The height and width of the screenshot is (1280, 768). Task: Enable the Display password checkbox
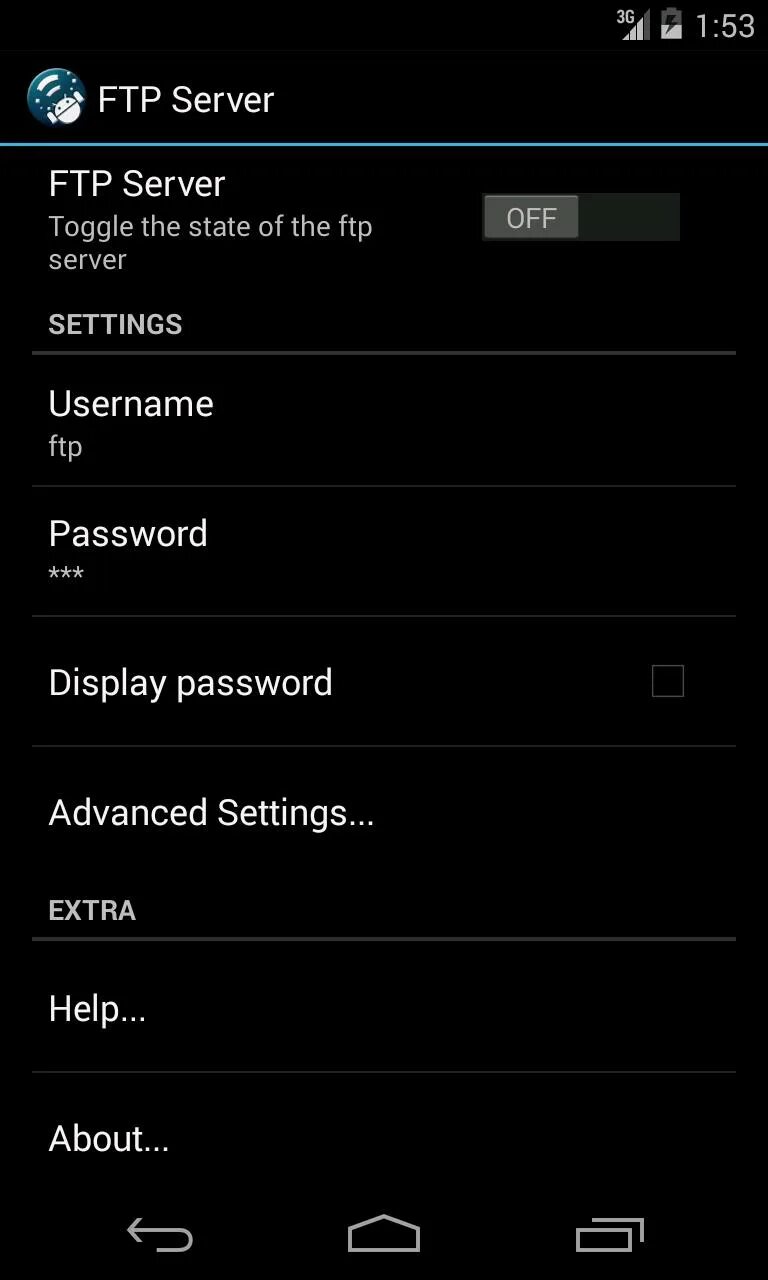click(x=667, y=681)
